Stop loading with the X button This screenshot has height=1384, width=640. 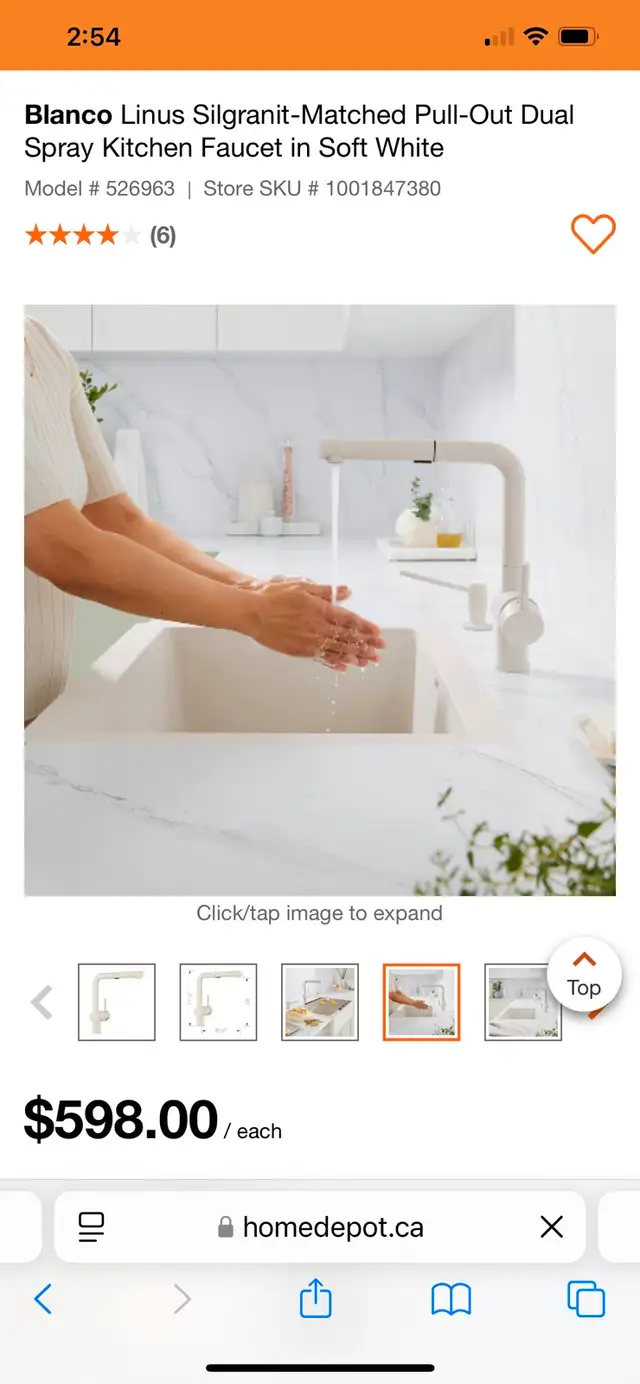pos(551,1227)
